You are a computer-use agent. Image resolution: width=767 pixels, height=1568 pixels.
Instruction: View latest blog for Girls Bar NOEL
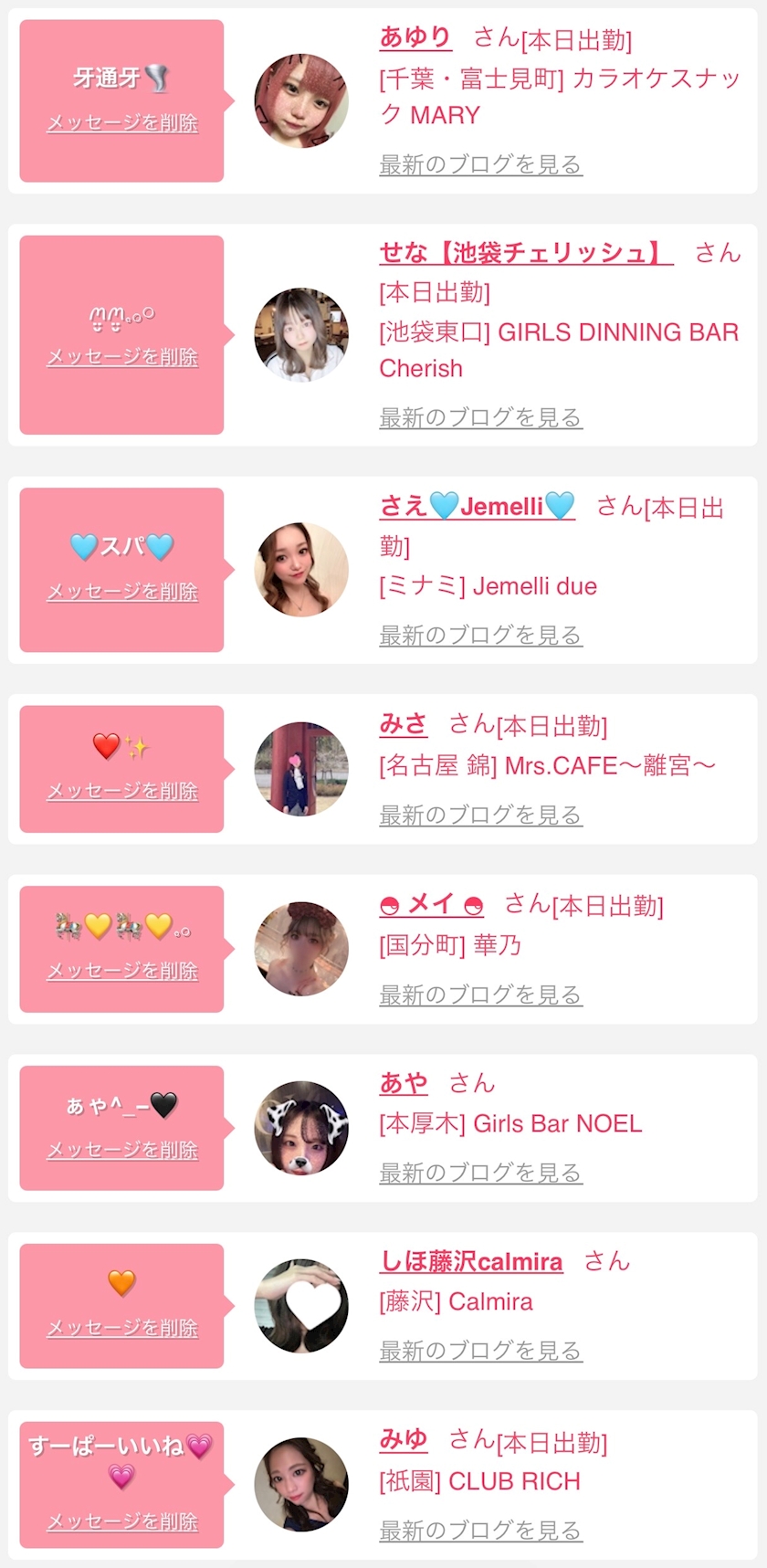point(480,1172)
